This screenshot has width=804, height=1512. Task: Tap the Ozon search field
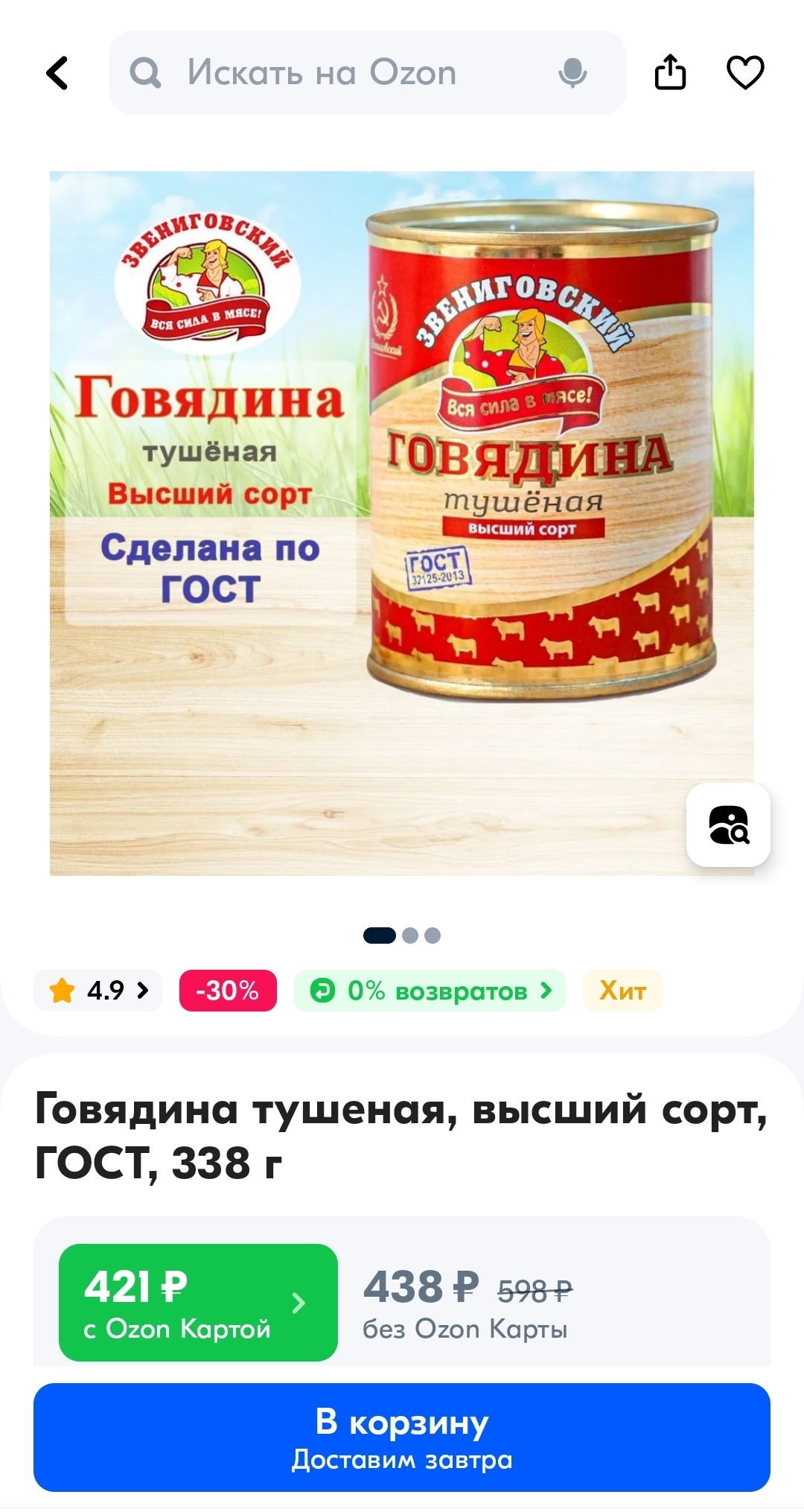pyautogui.click(x=335, y=73)
